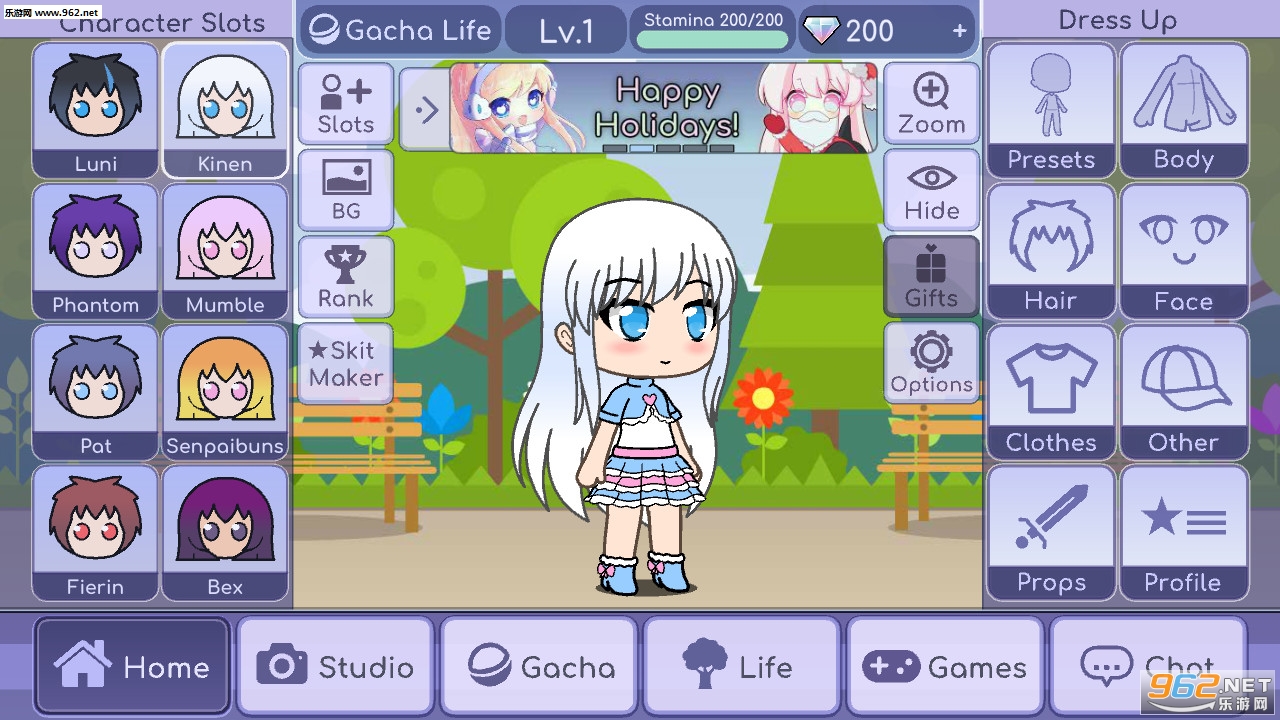Go to the Life tab
The image size is (1280, 720).
[x=741, y=666]
